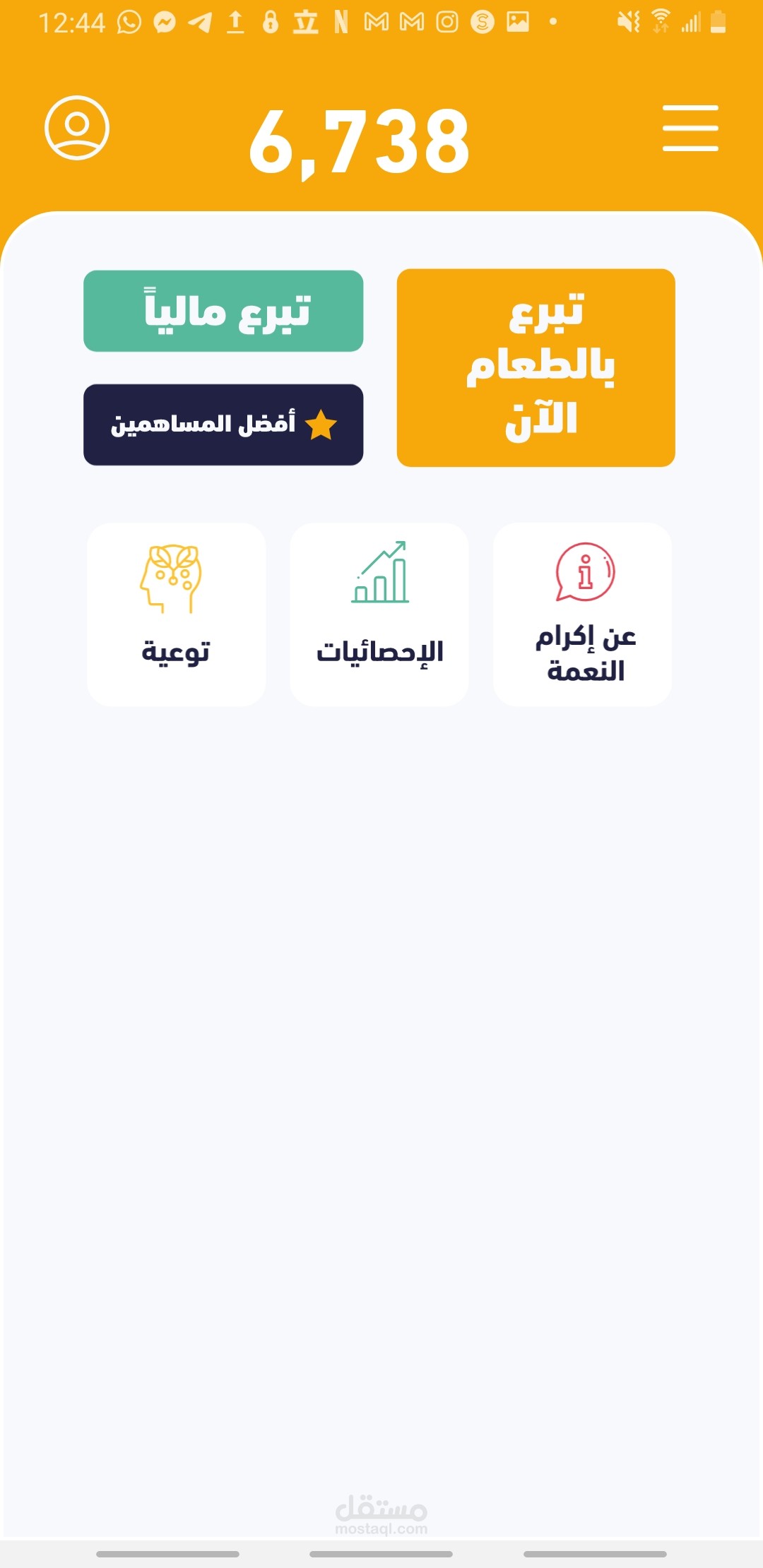Viewport: 763px width, 1568px height.
Task: View أفضل المساهمين top contributors
Action: point(223,424)
